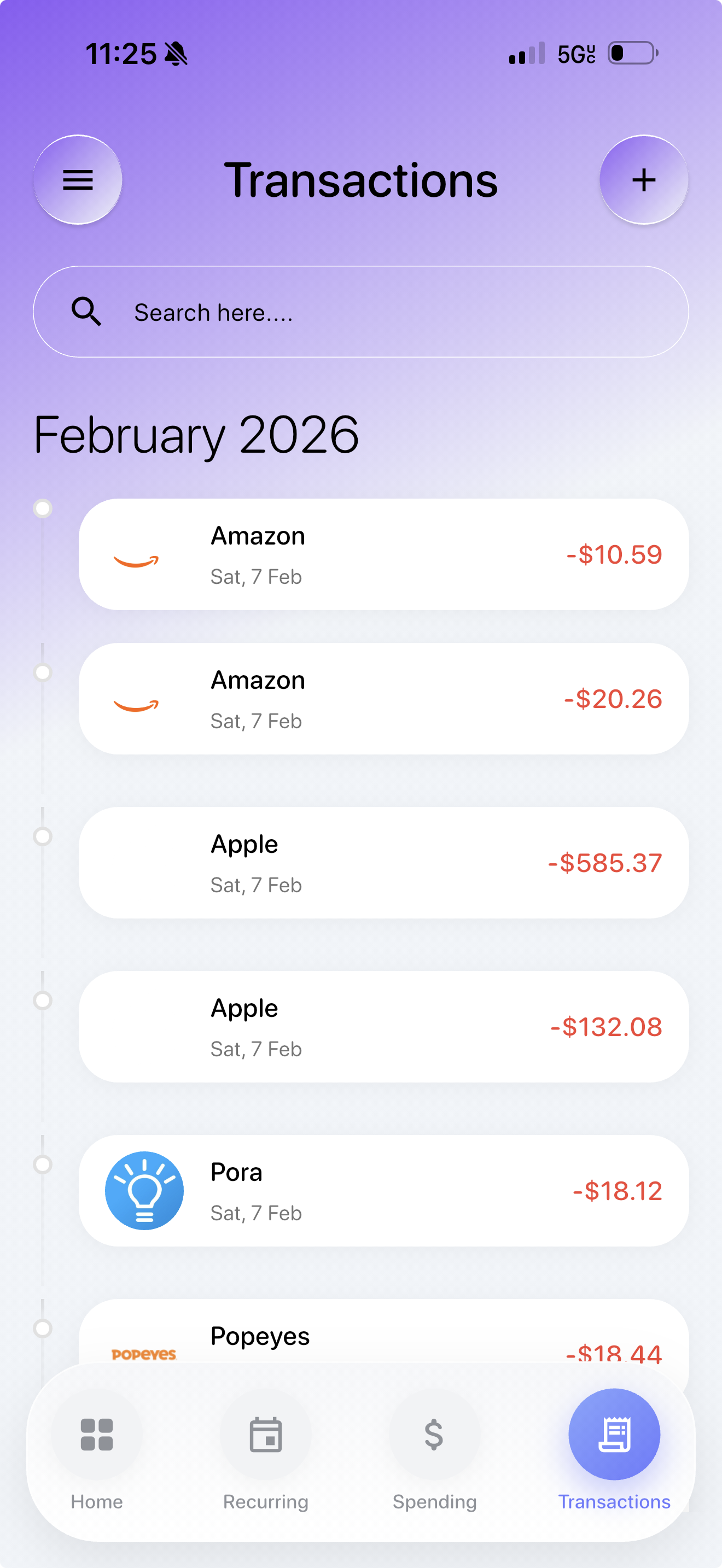The image size is (722, 1568).
Task: Select the Transactions receipt icon
Action: (x=614, y=1435)
